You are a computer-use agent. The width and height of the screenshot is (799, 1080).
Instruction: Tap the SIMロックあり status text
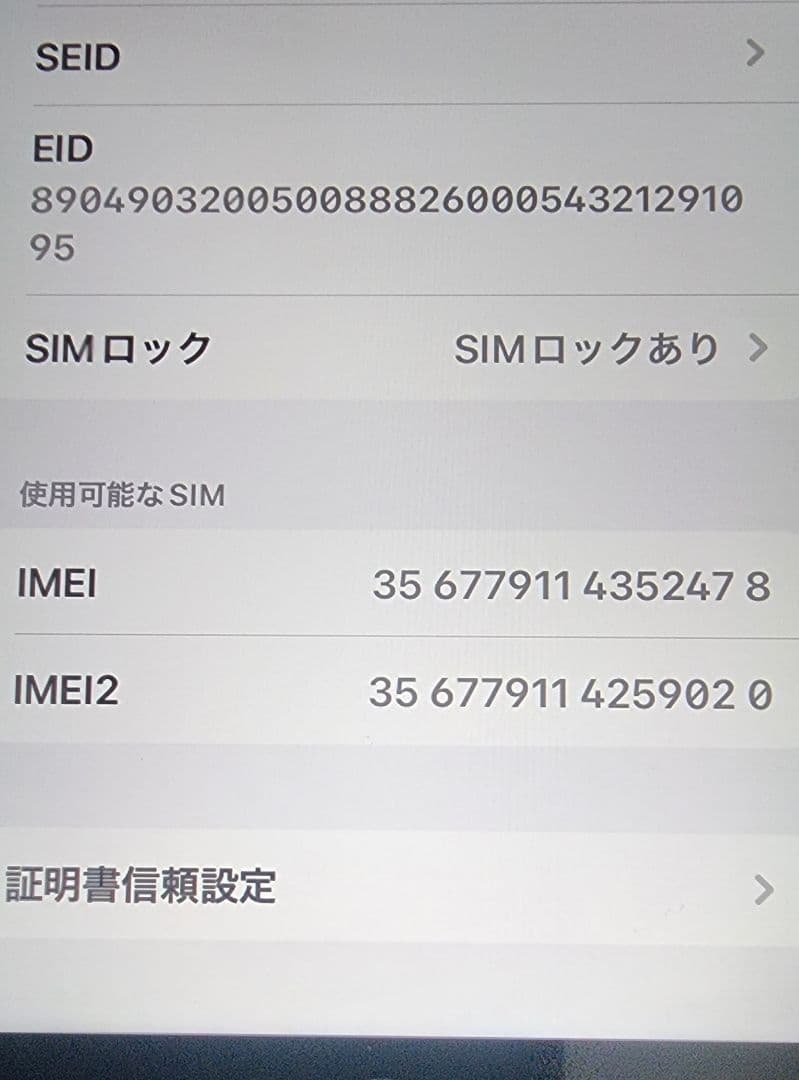(588, 349)
